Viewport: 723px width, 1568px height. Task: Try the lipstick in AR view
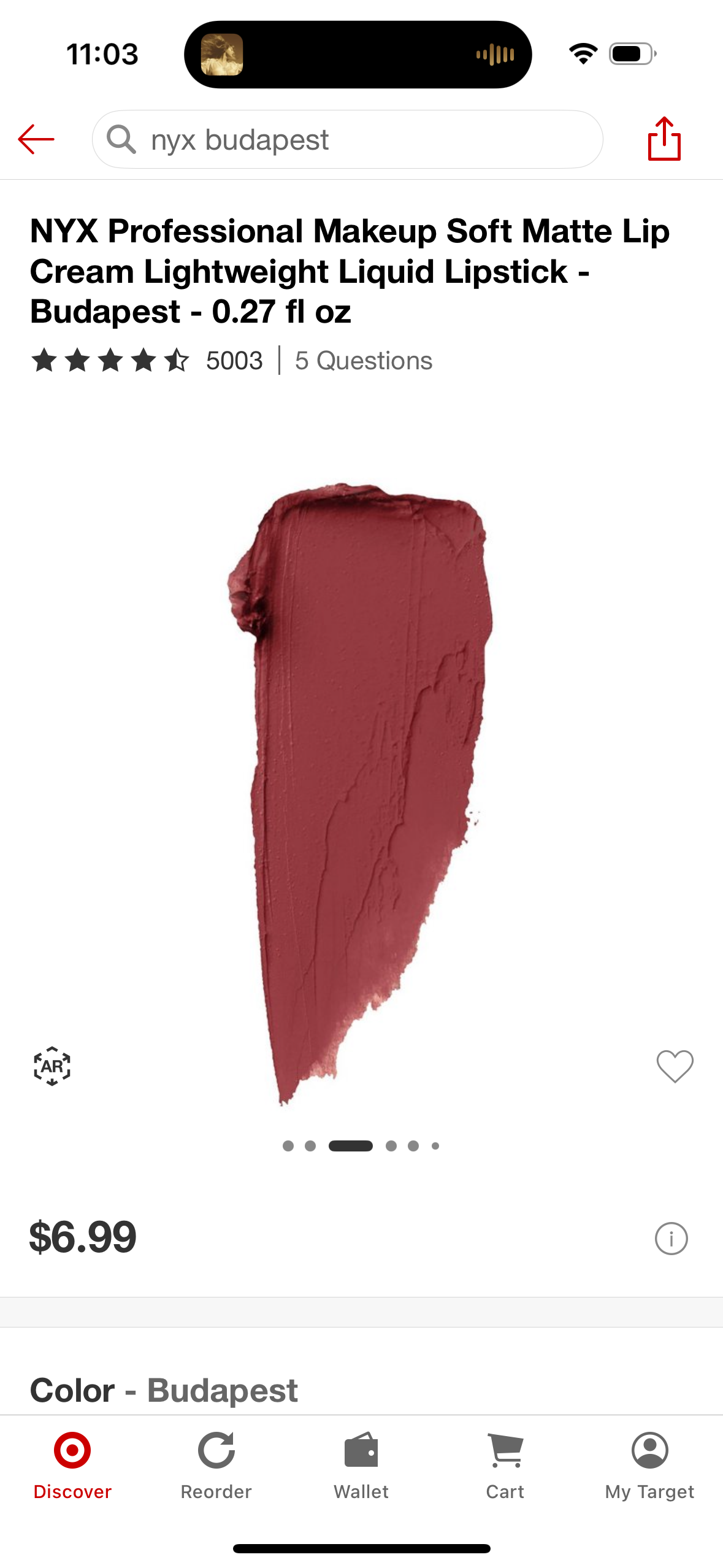[52, 1066]
